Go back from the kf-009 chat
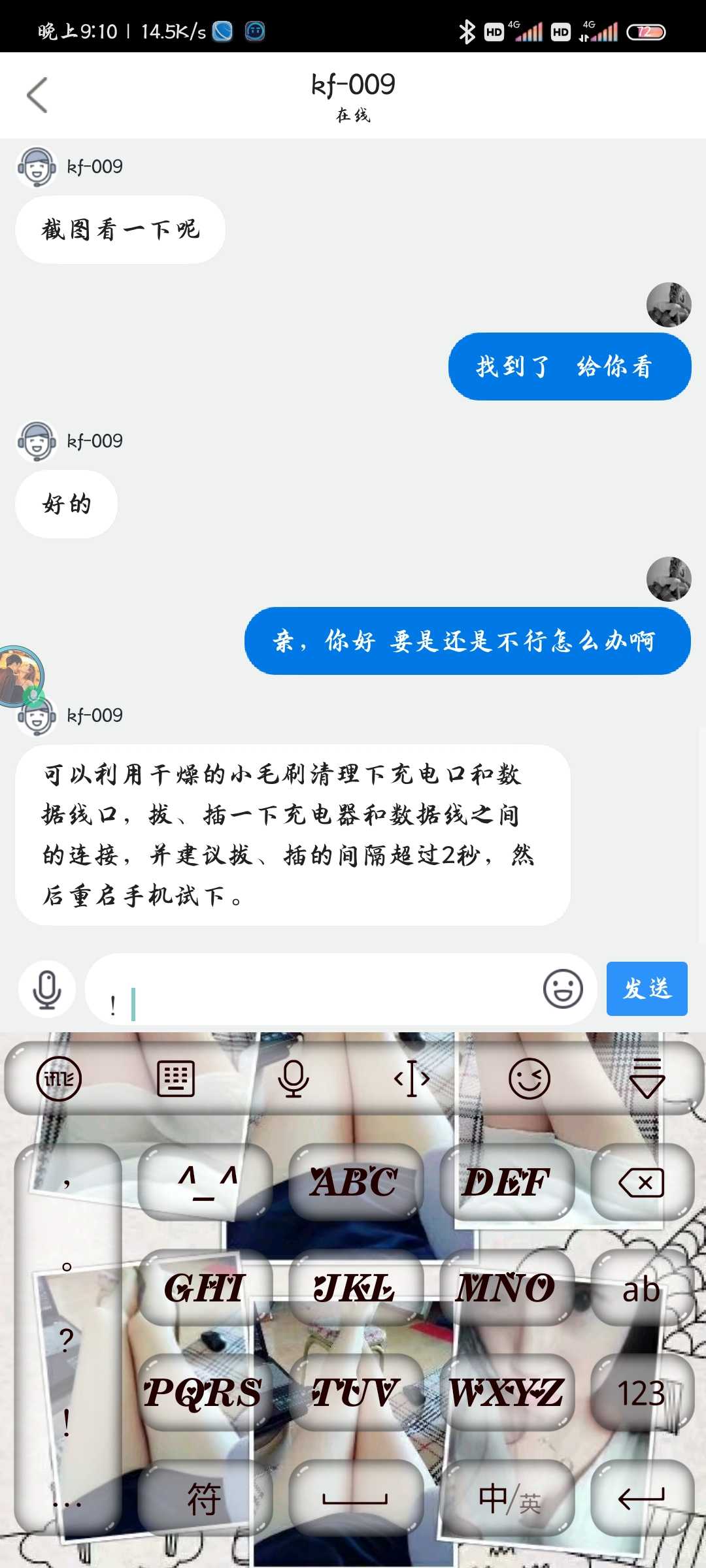 (x=37, y=95)
